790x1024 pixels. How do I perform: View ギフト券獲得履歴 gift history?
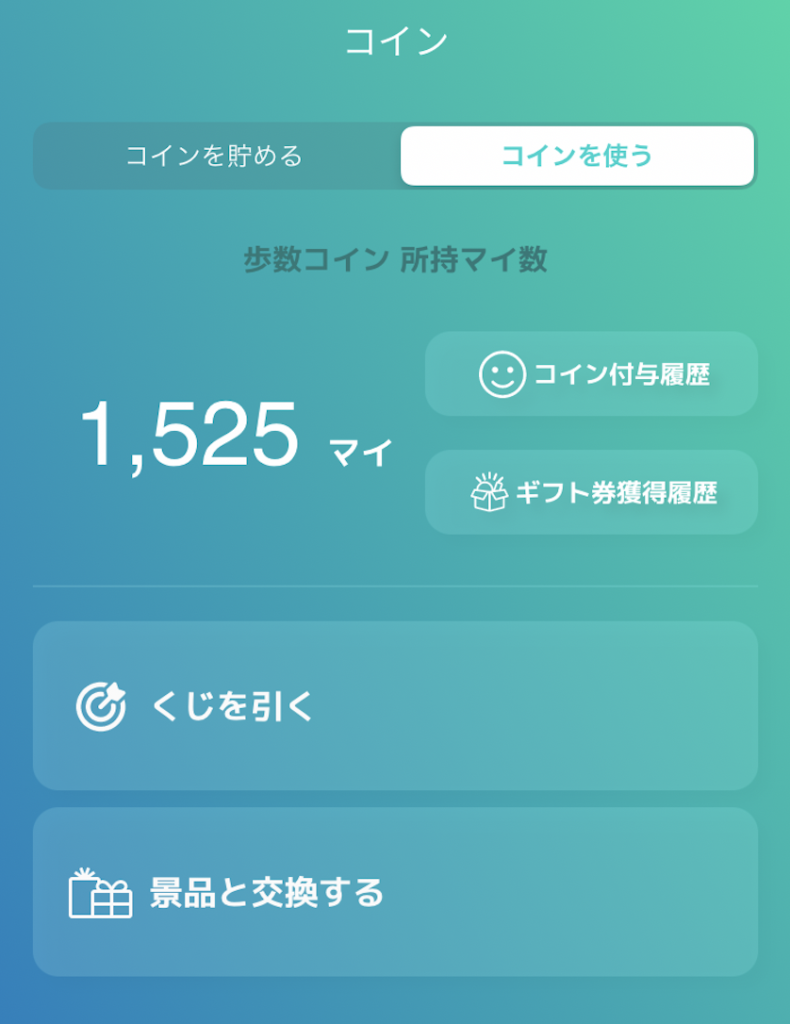tap(590, 490)
